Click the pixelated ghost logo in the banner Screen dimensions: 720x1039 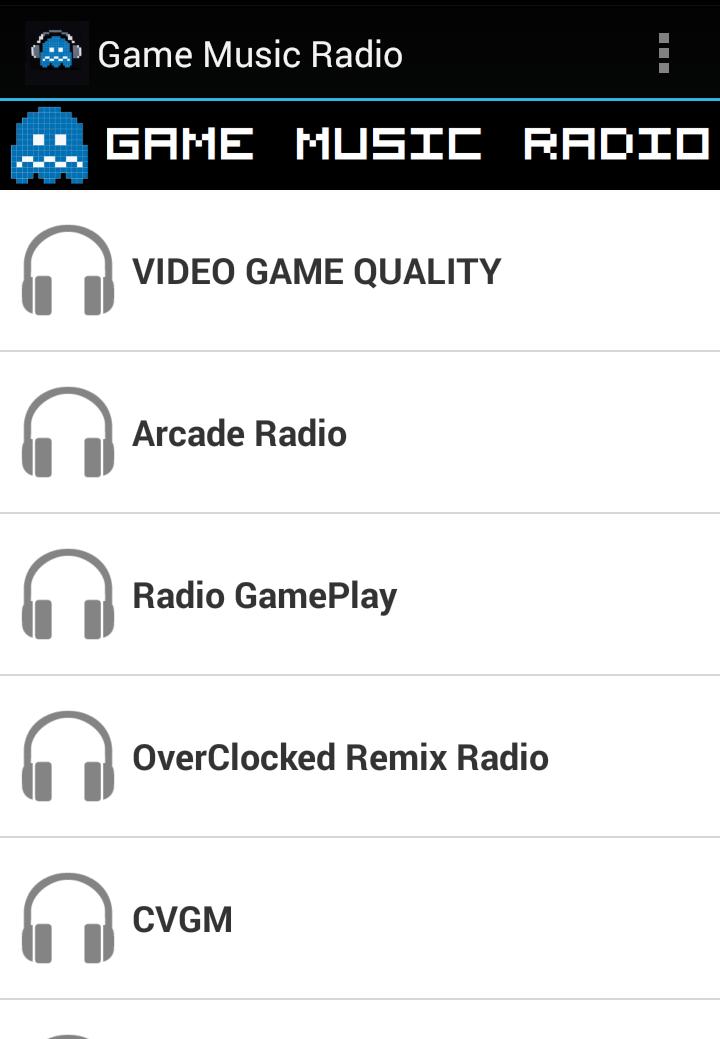(x=48, y=144)
